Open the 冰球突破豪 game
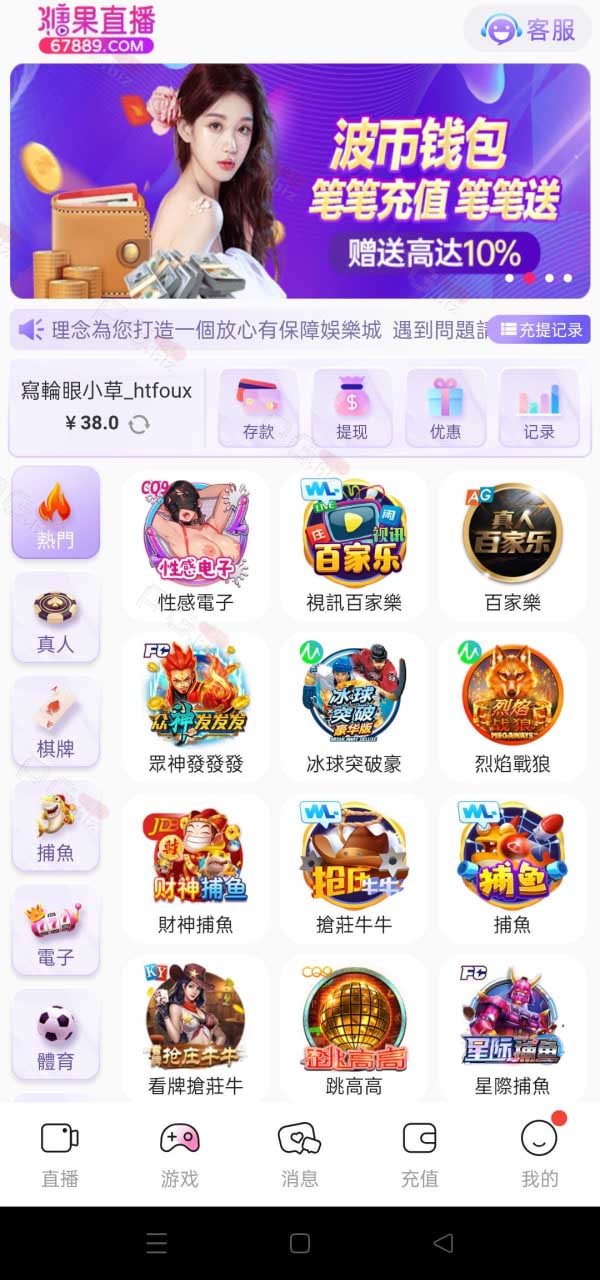 click(354, 707)
